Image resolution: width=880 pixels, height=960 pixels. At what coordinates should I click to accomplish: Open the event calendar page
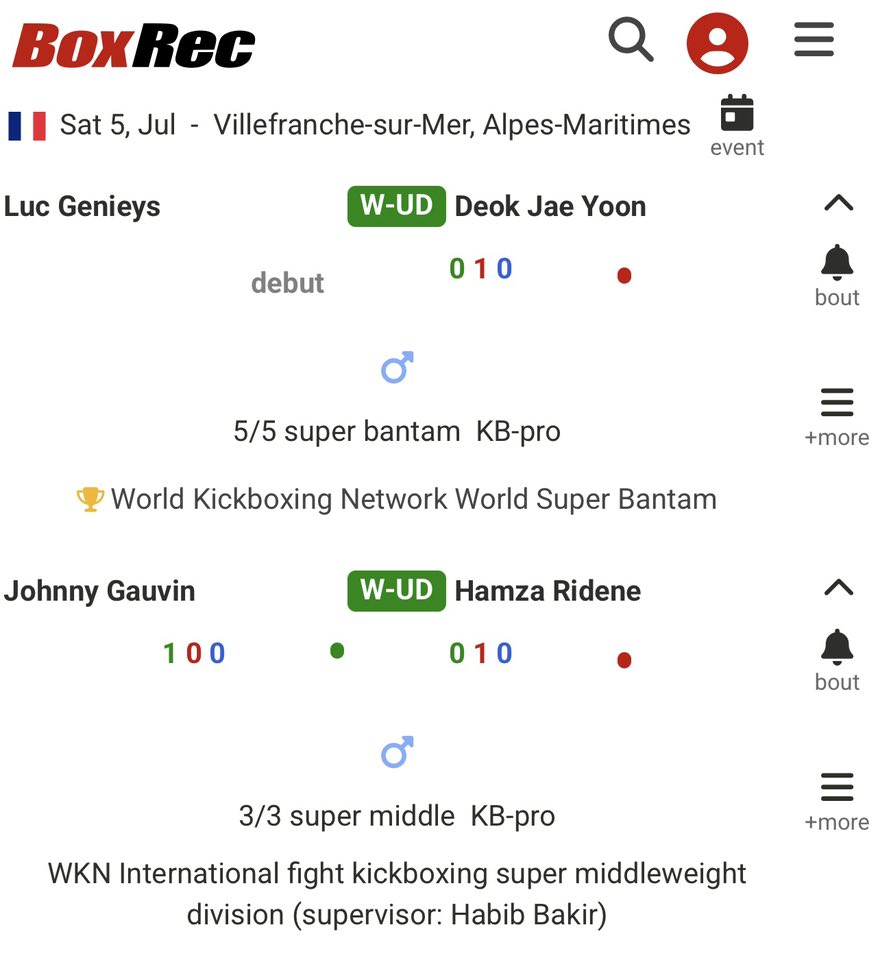737,125
